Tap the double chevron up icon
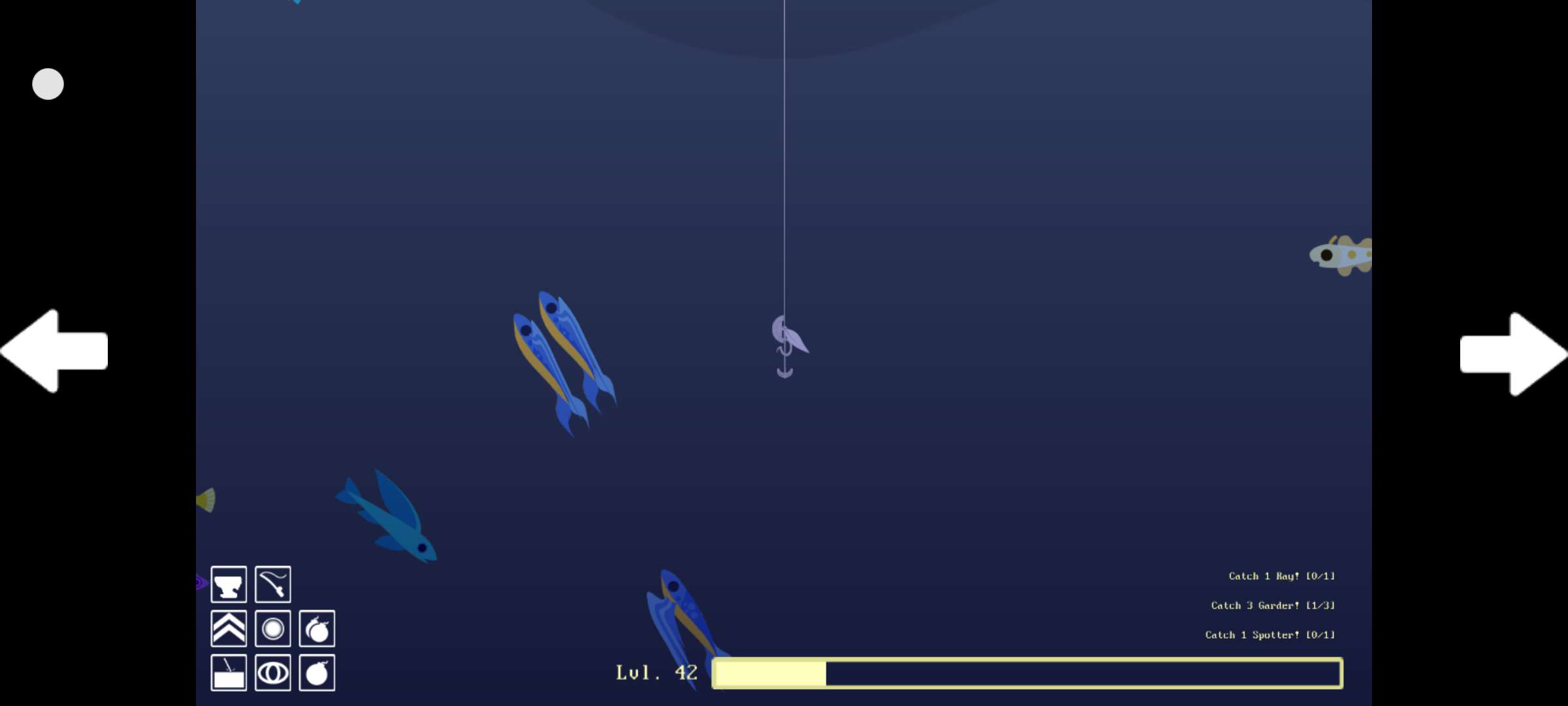Screen dimensions: 1568x706 click(229, 628)
